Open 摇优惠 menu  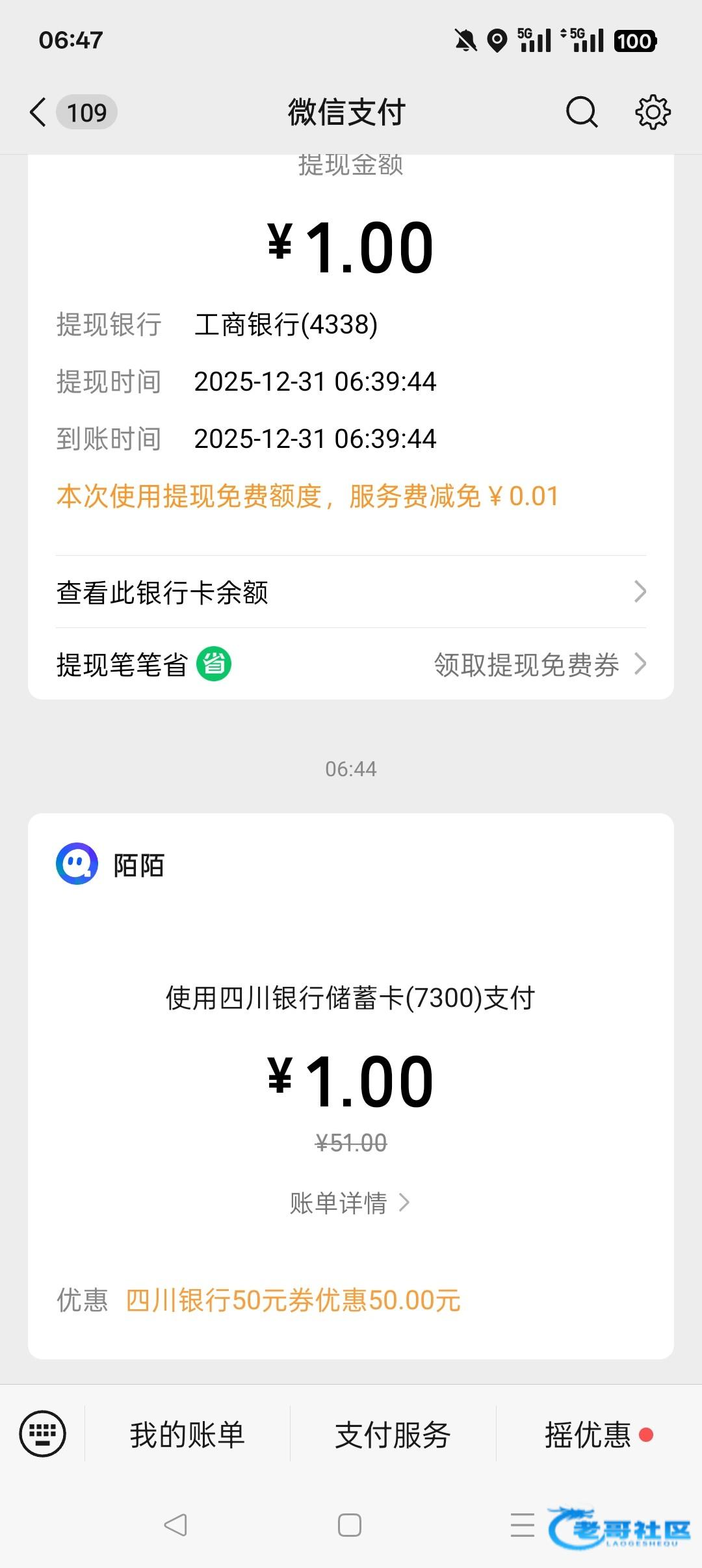tap(588, 1434)
